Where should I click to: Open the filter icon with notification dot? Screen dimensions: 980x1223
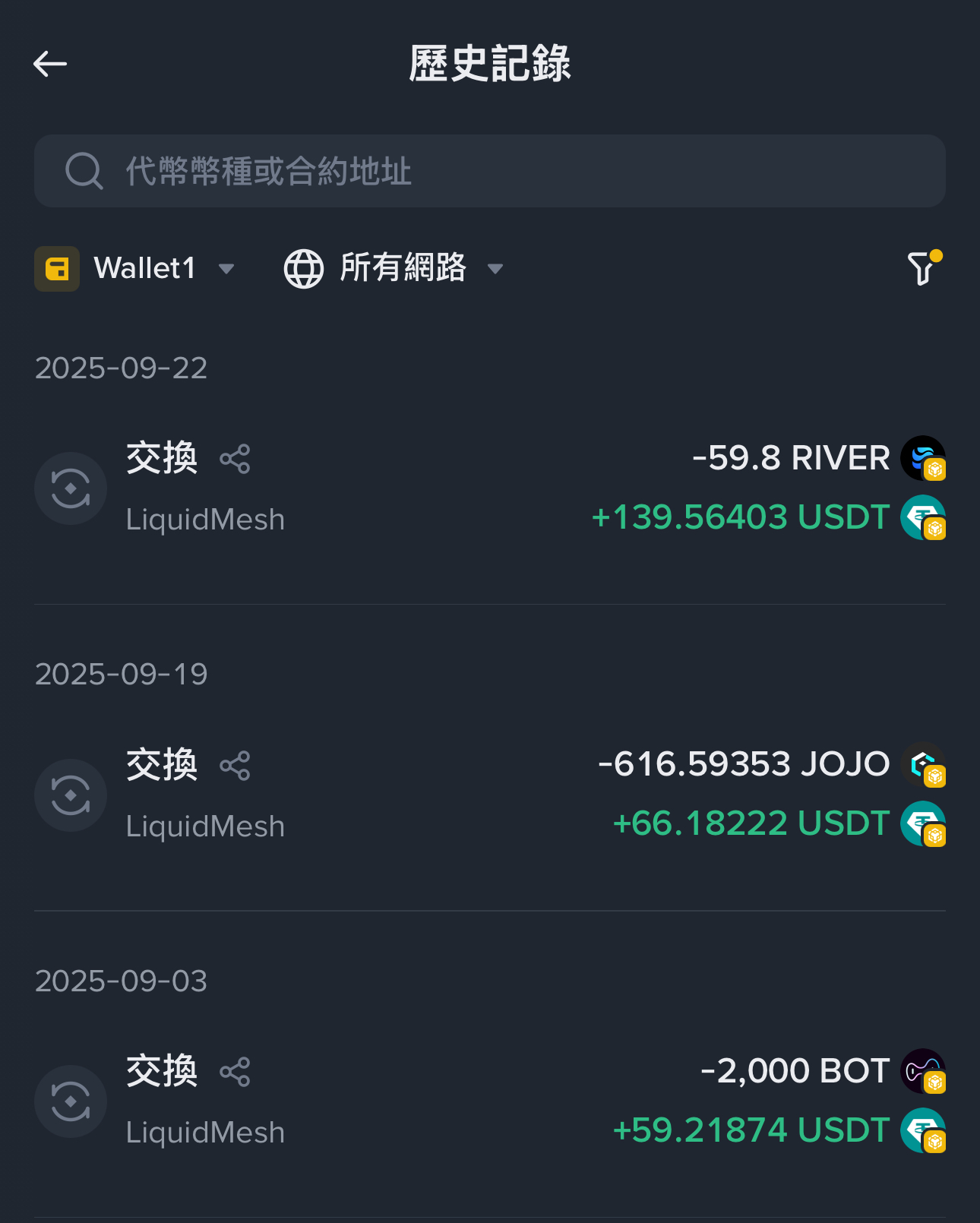coord(923,268)
